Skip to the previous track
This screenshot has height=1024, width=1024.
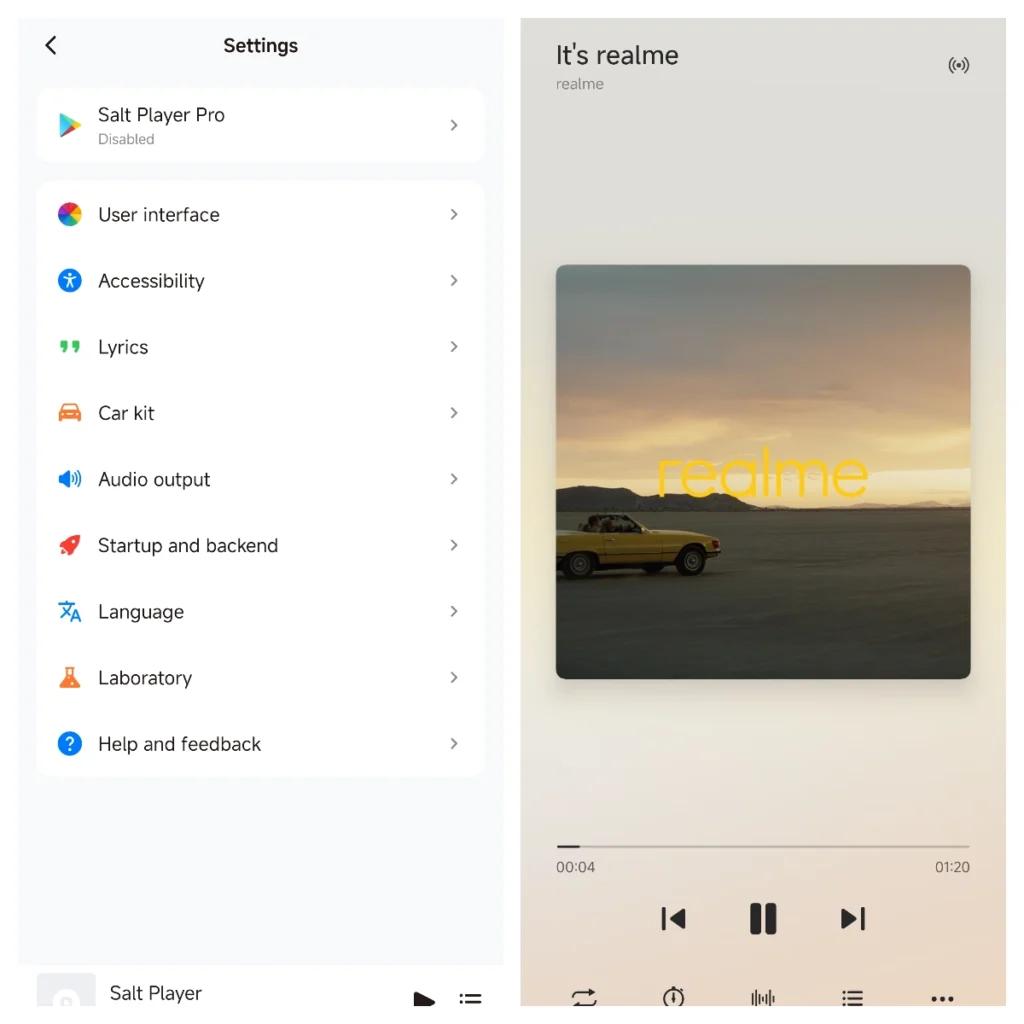[x=673, y=918]
